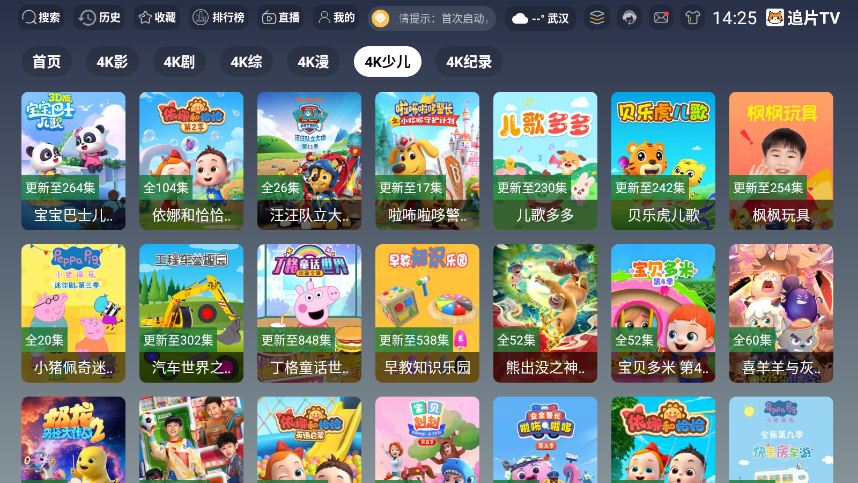Open the mail envelope icon
The height and width of the screenshot is (483, 858).
(x=661, y=18)
